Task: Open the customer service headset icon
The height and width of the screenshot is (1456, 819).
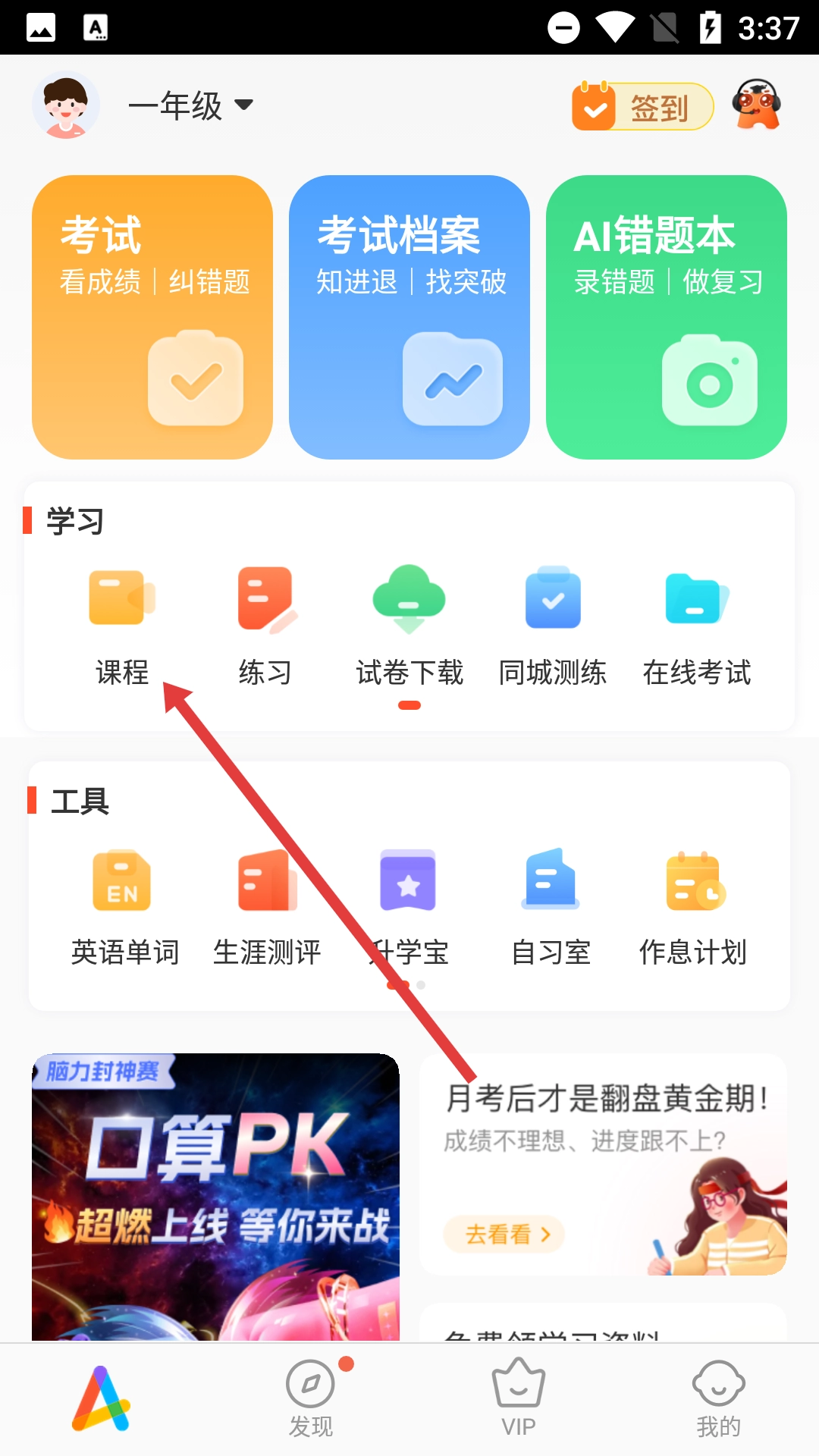Action: point(756,105)
